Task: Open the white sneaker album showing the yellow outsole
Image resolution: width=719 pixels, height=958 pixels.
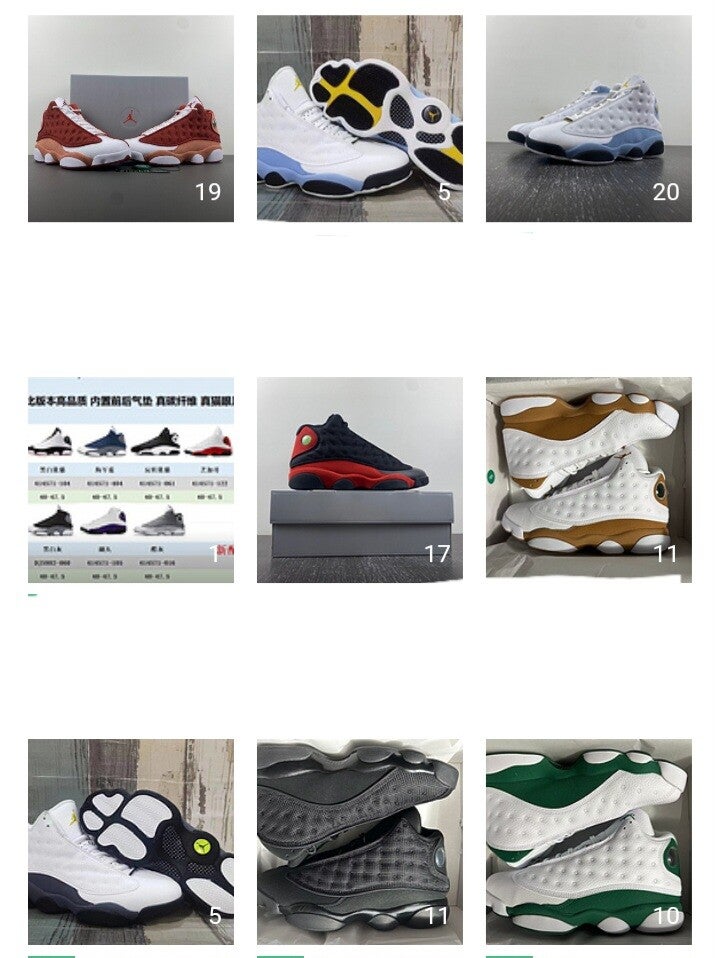Action: point(360,118)
